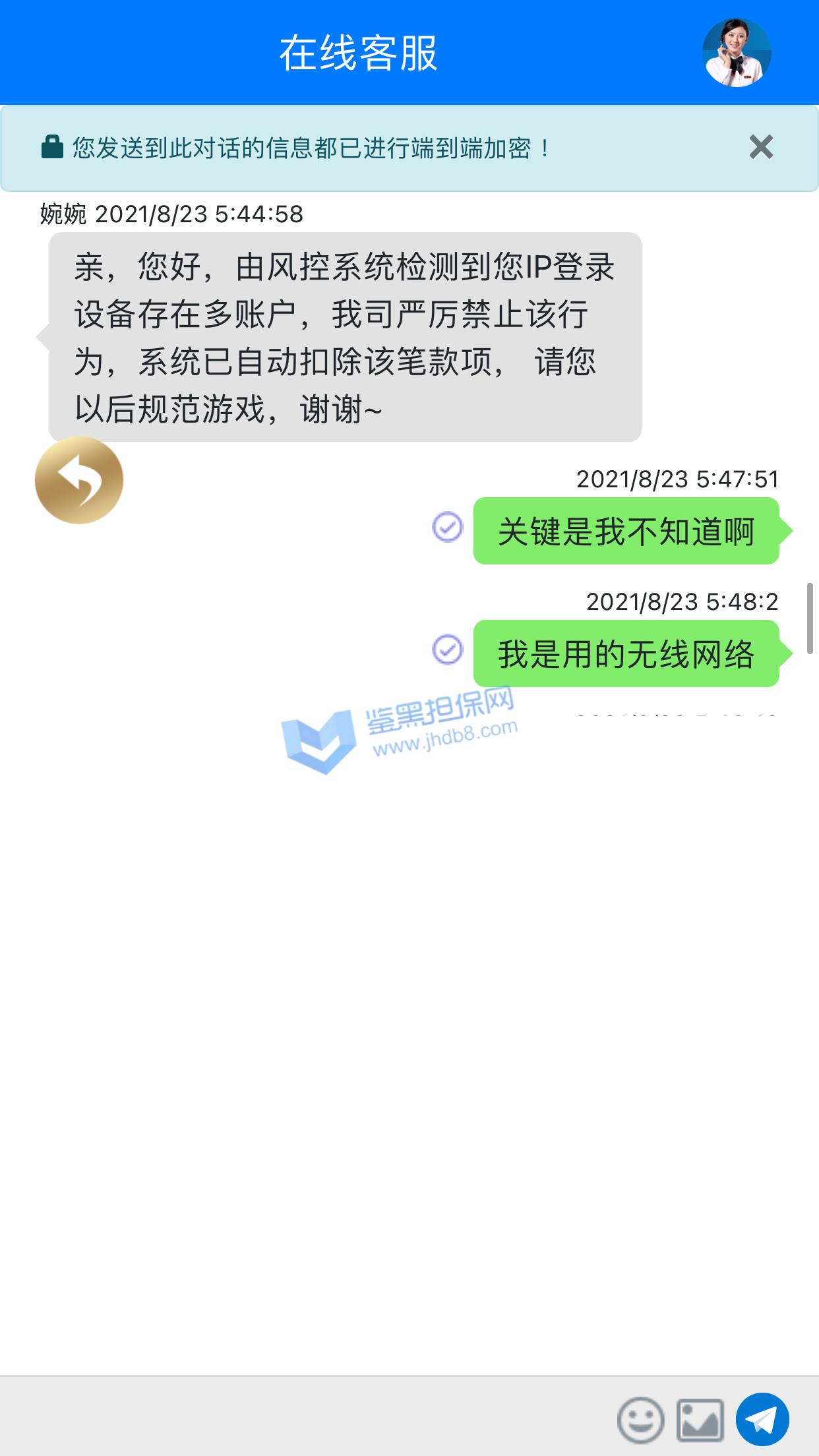Tap the gold back arrow button
Screen dimensions: 819x1456
click(x=79, y=480)
